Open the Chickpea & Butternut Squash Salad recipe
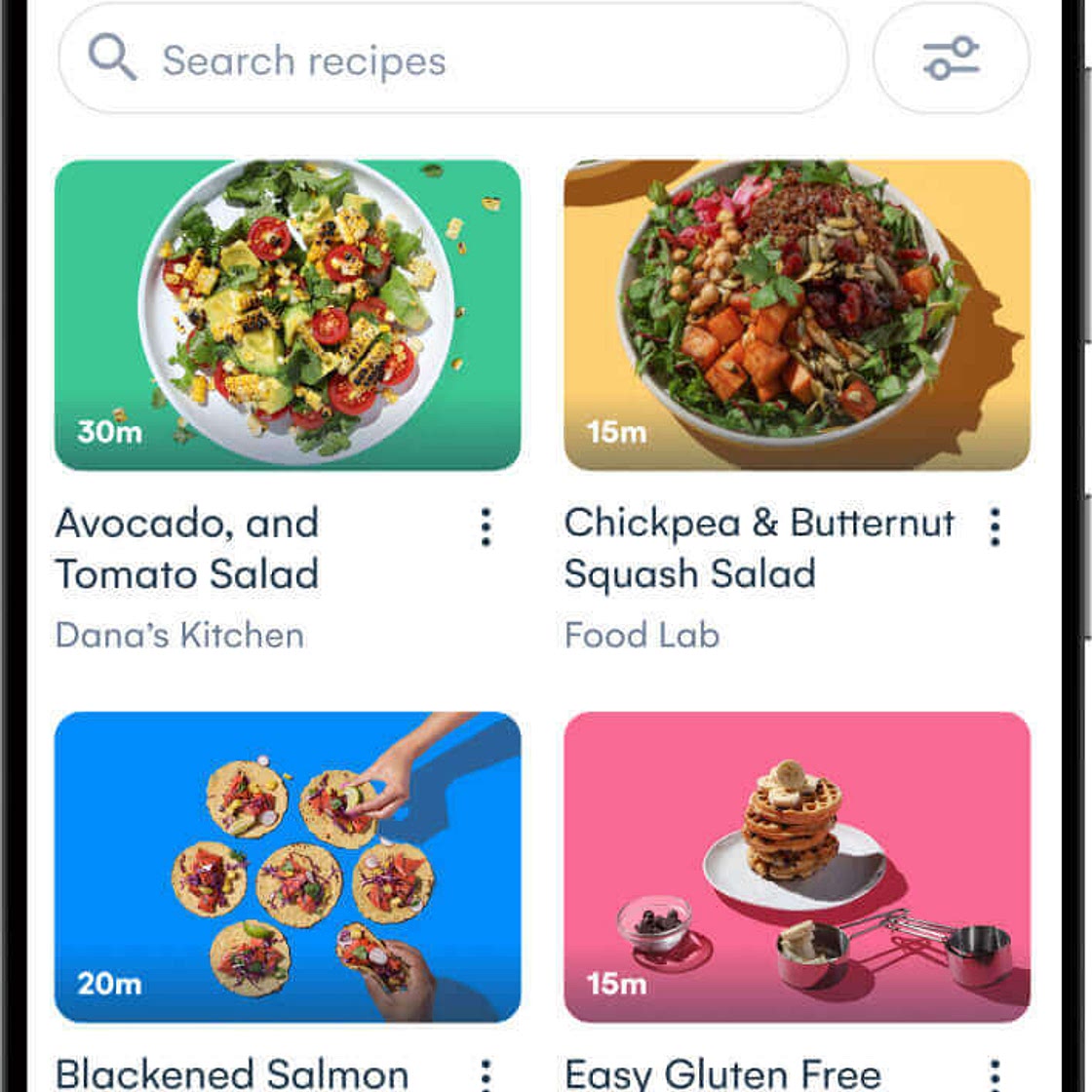Image resolution: width=1092 pixels, height=1092 pixels. 797,315
